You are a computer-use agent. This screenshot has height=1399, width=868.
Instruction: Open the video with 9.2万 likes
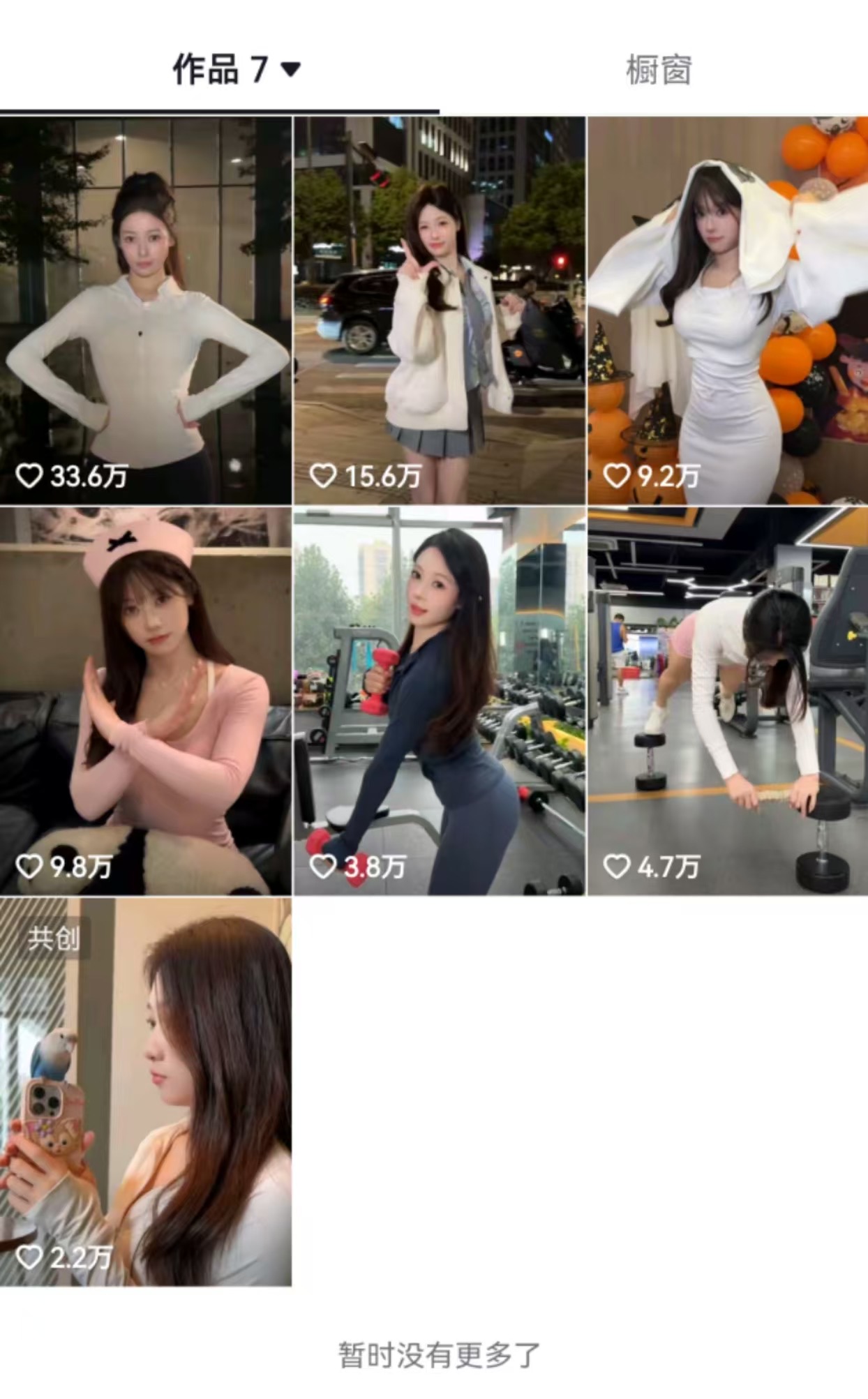727,311
